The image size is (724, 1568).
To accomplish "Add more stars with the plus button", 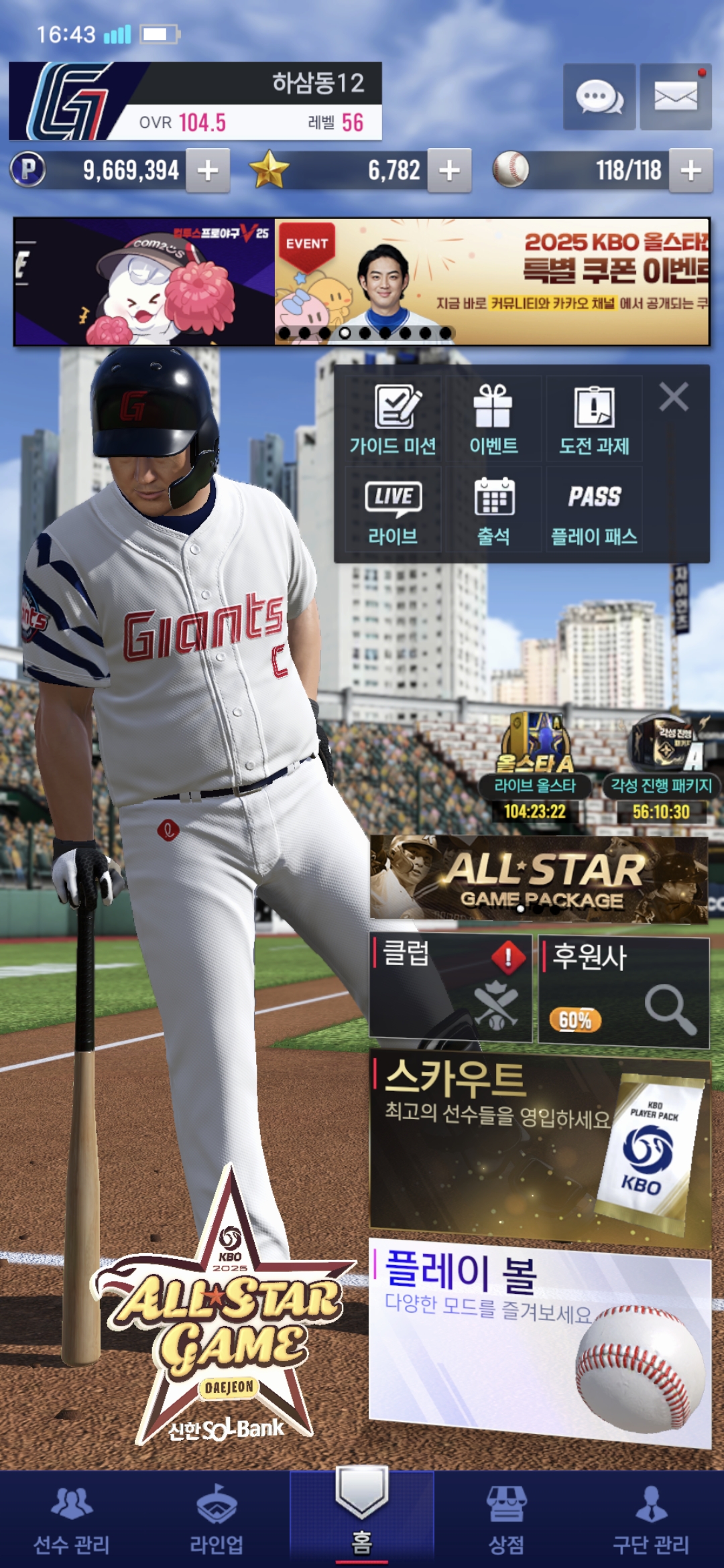I will 449,170.
